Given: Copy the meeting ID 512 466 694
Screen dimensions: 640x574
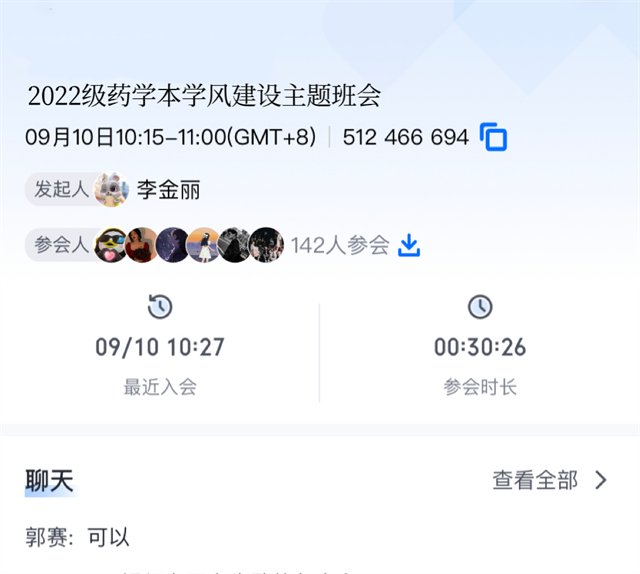Looking at the screenshot, I should [x=493, y=137].
